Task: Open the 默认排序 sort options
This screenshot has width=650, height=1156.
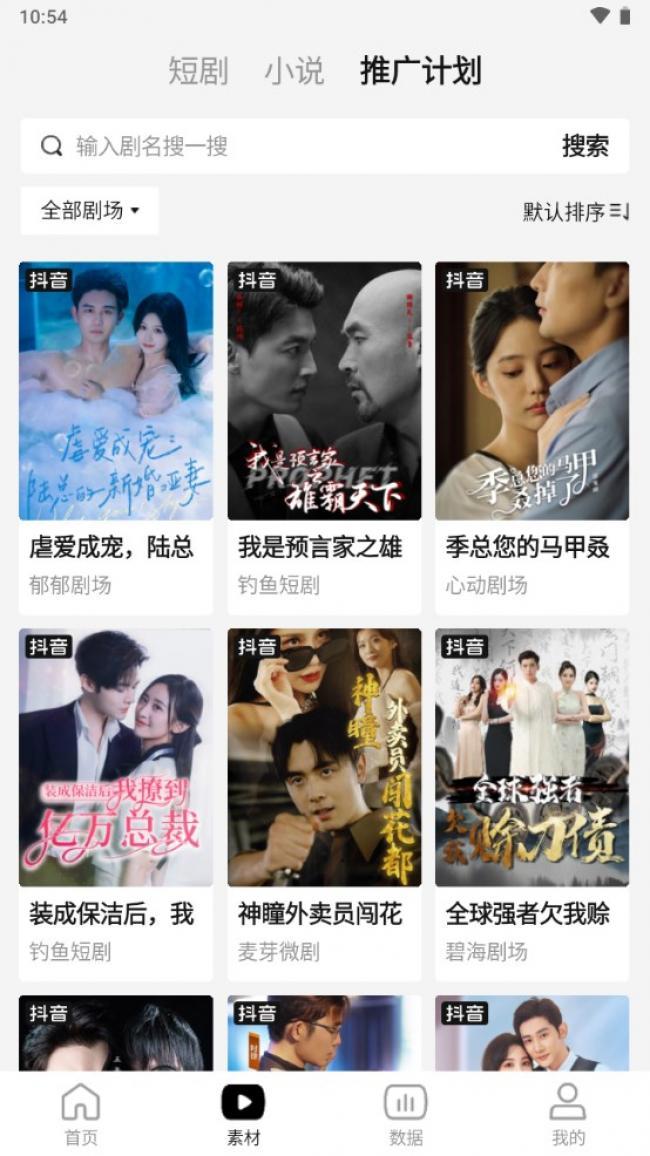Action: point(576,212)
